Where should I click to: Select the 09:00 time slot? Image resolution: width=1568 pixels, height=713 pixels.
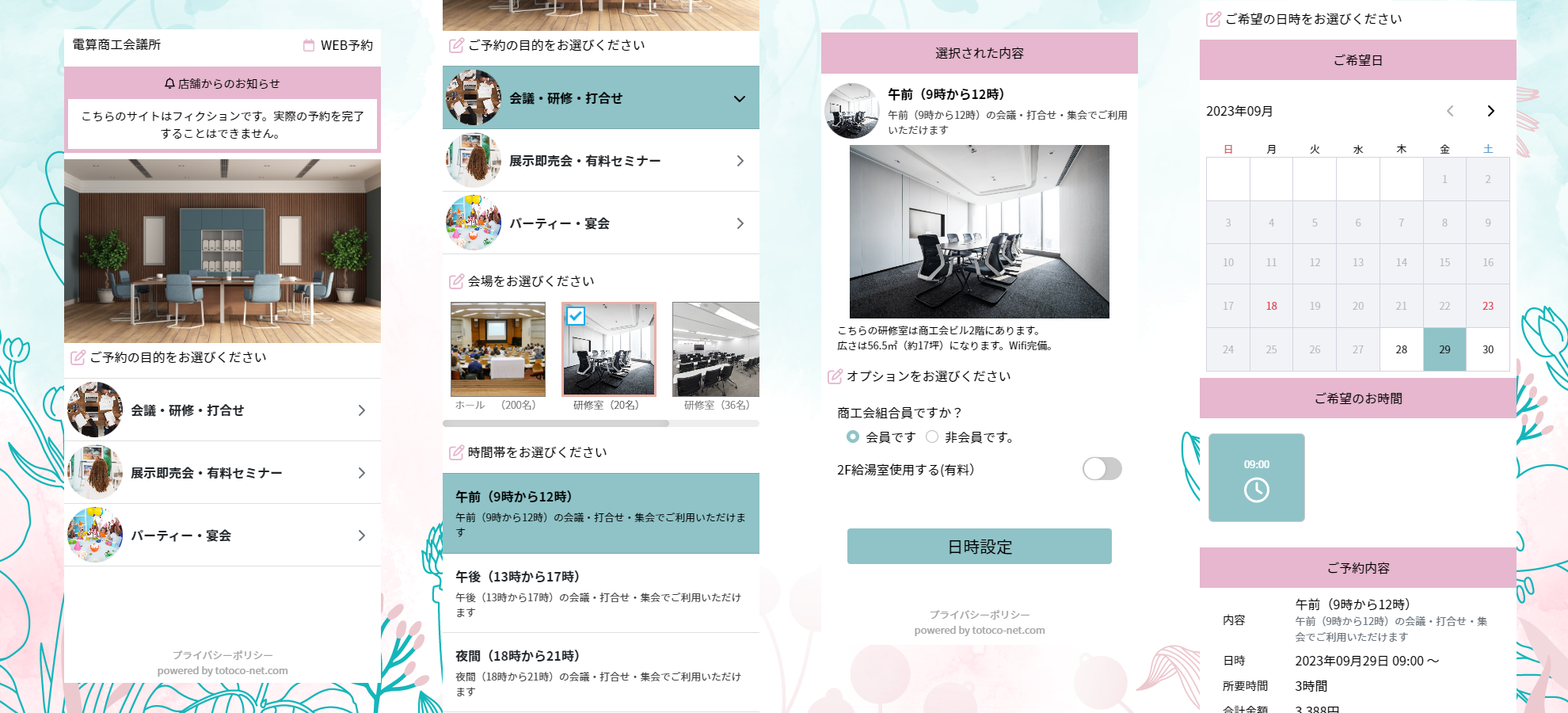click(1256, 477)
